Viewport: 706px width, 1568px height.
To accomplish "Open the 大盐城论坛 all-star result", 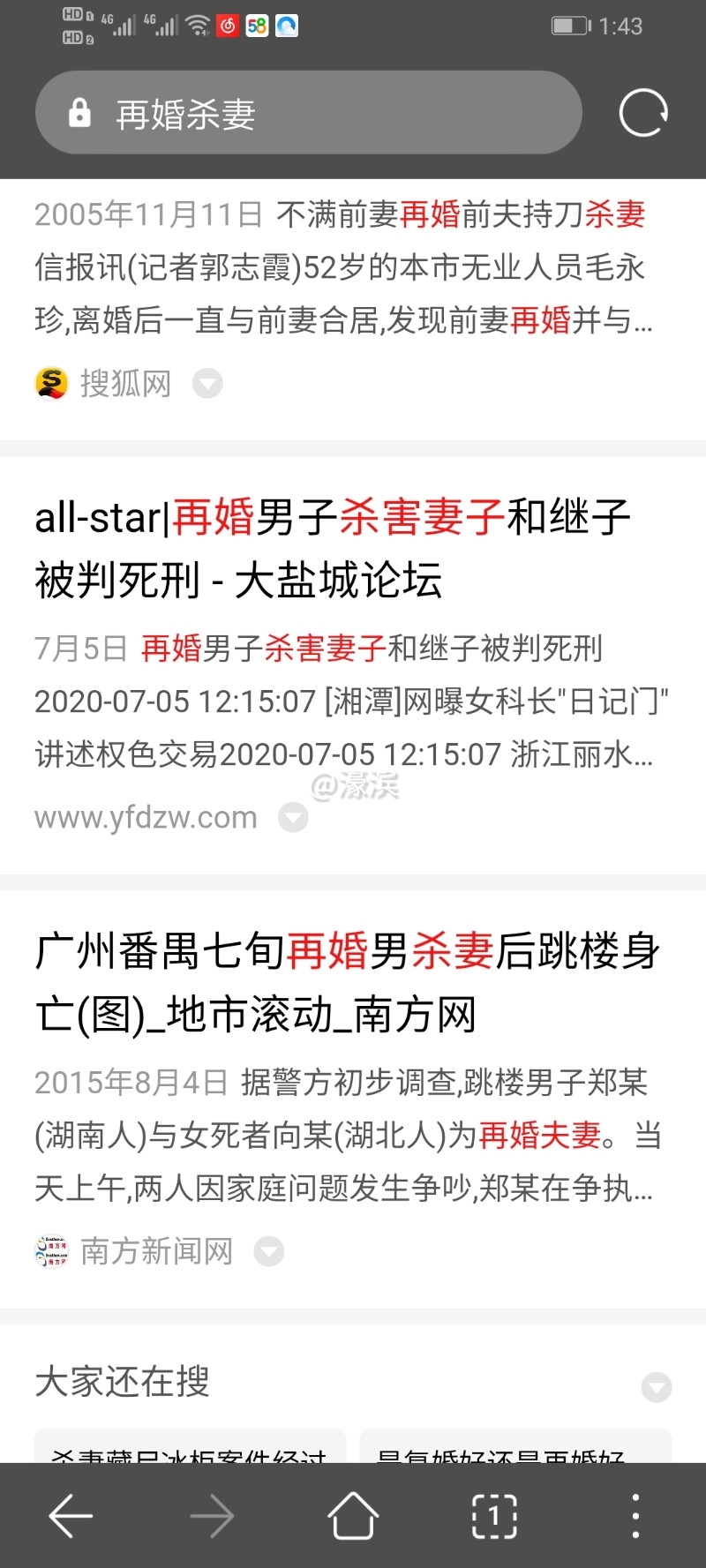I will click(x=332, y=548).
